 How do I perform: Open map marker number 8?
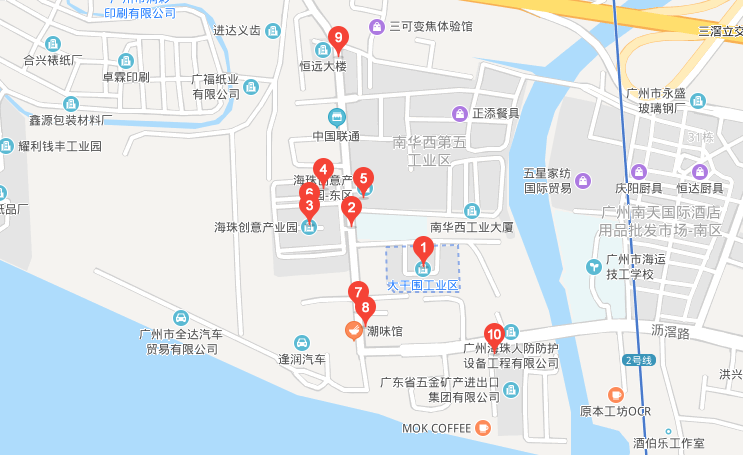tap(366, 308)
